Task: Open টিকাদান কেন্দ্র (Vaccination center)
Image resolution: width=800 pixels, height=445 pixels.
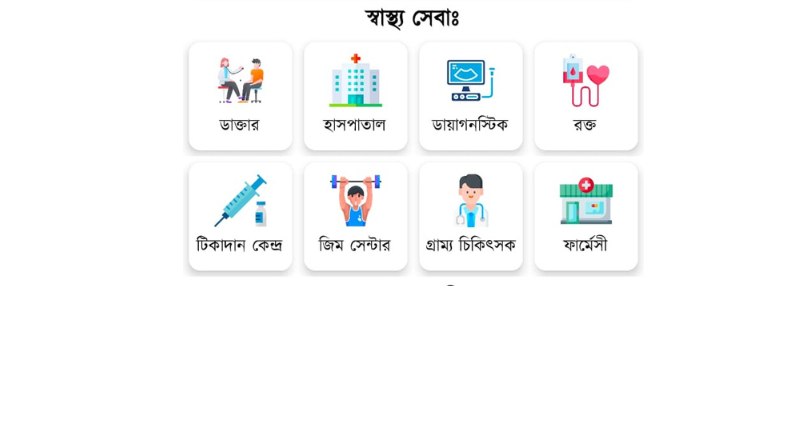Action: click(x=240, y=216)
